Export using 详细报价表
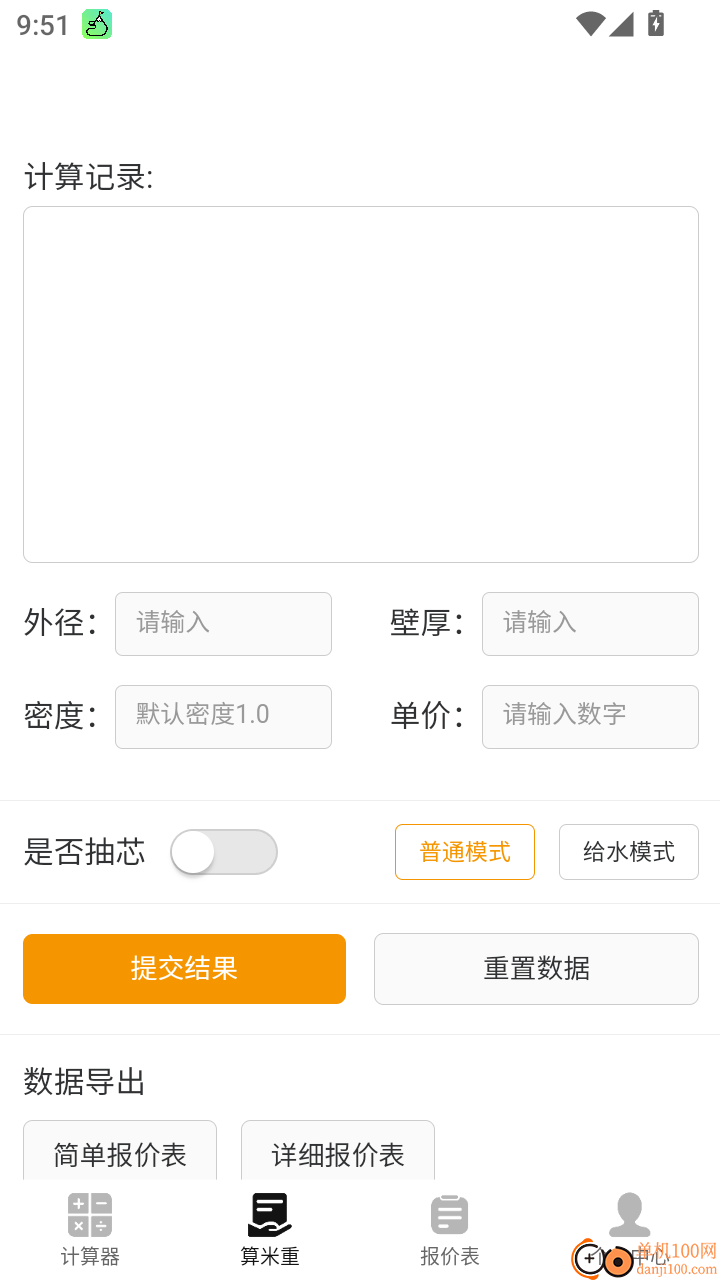 tap(337, 1155)
